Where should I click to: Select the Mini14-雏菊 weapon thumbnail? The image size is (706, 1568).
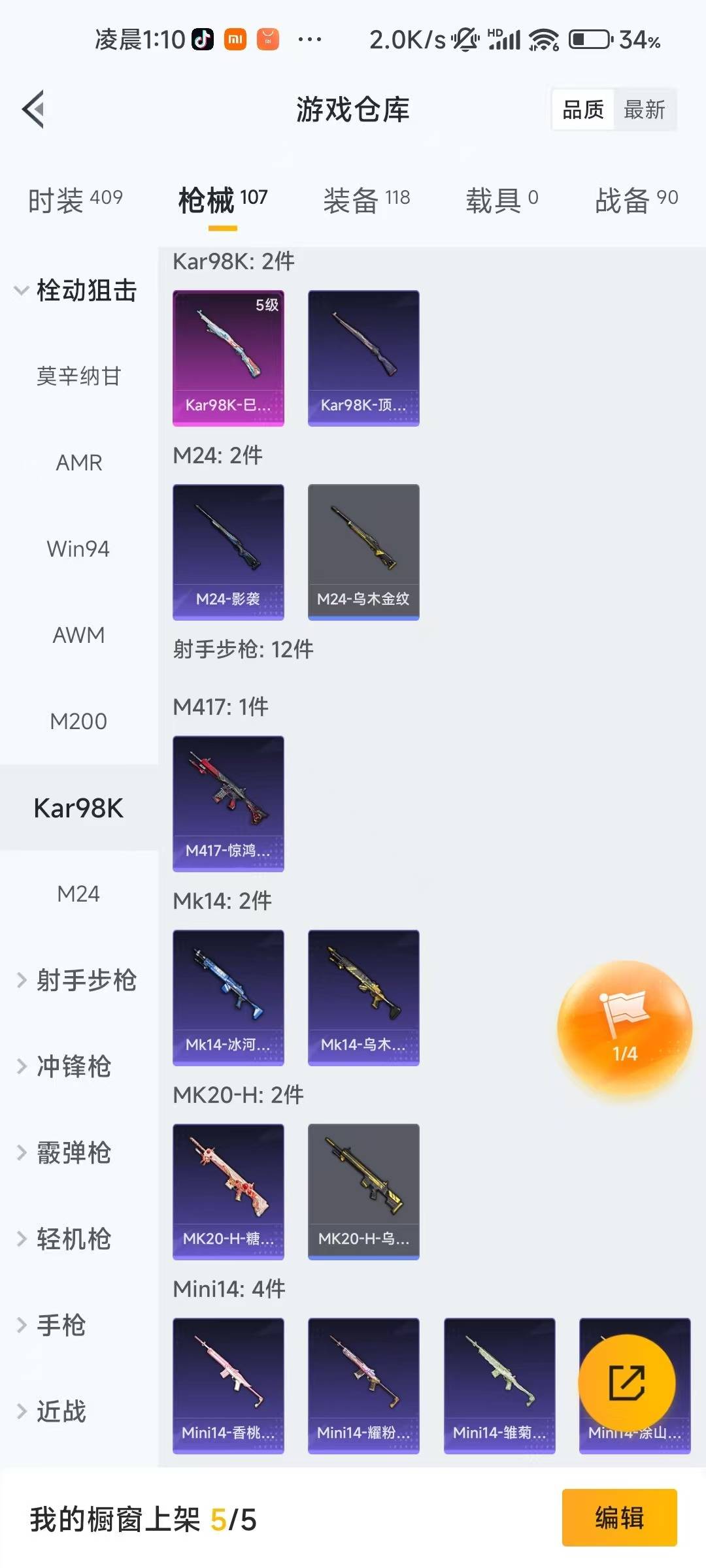click(x=499, y=1385)
